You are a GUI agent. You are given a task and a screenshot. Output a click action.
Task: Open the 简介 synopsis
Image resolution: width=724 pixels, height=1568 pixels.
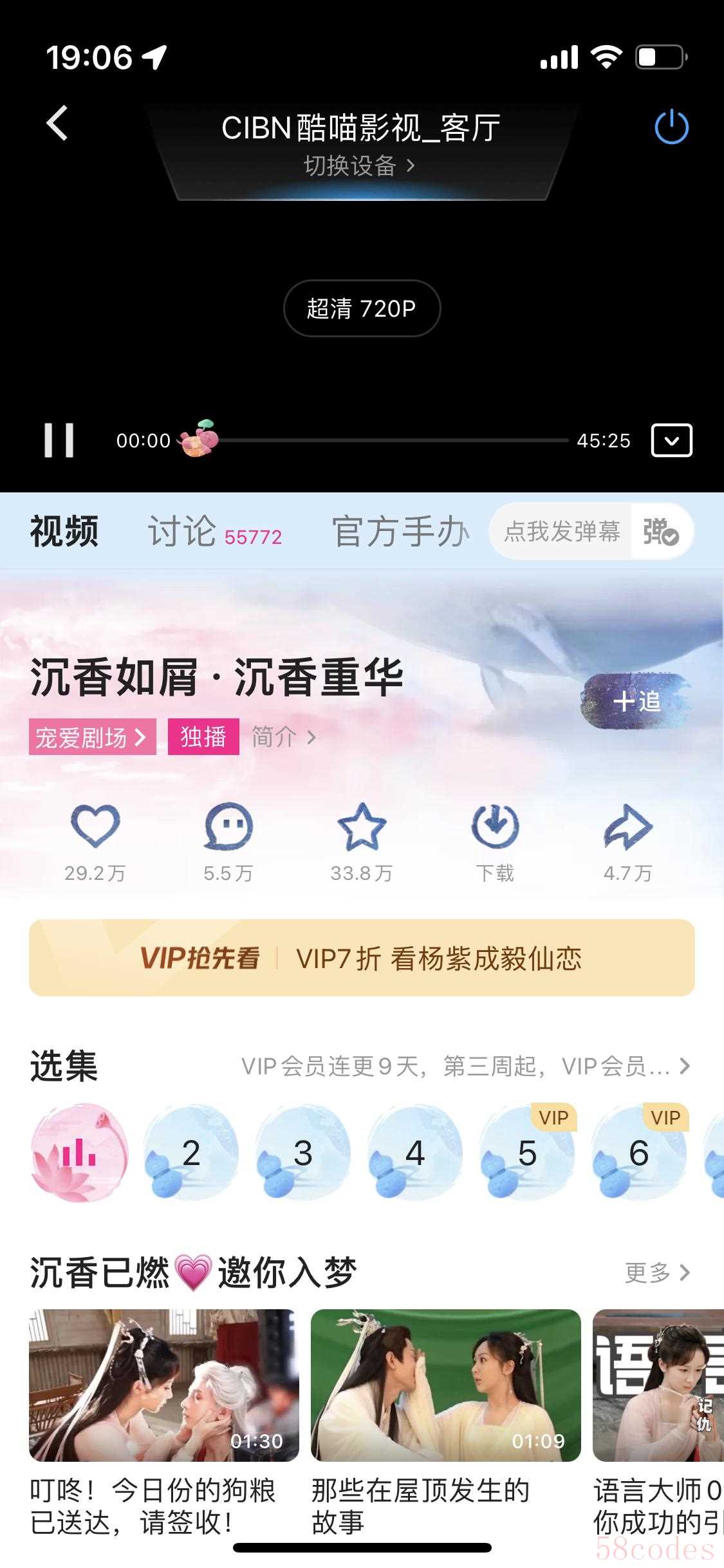click(283, 737)
